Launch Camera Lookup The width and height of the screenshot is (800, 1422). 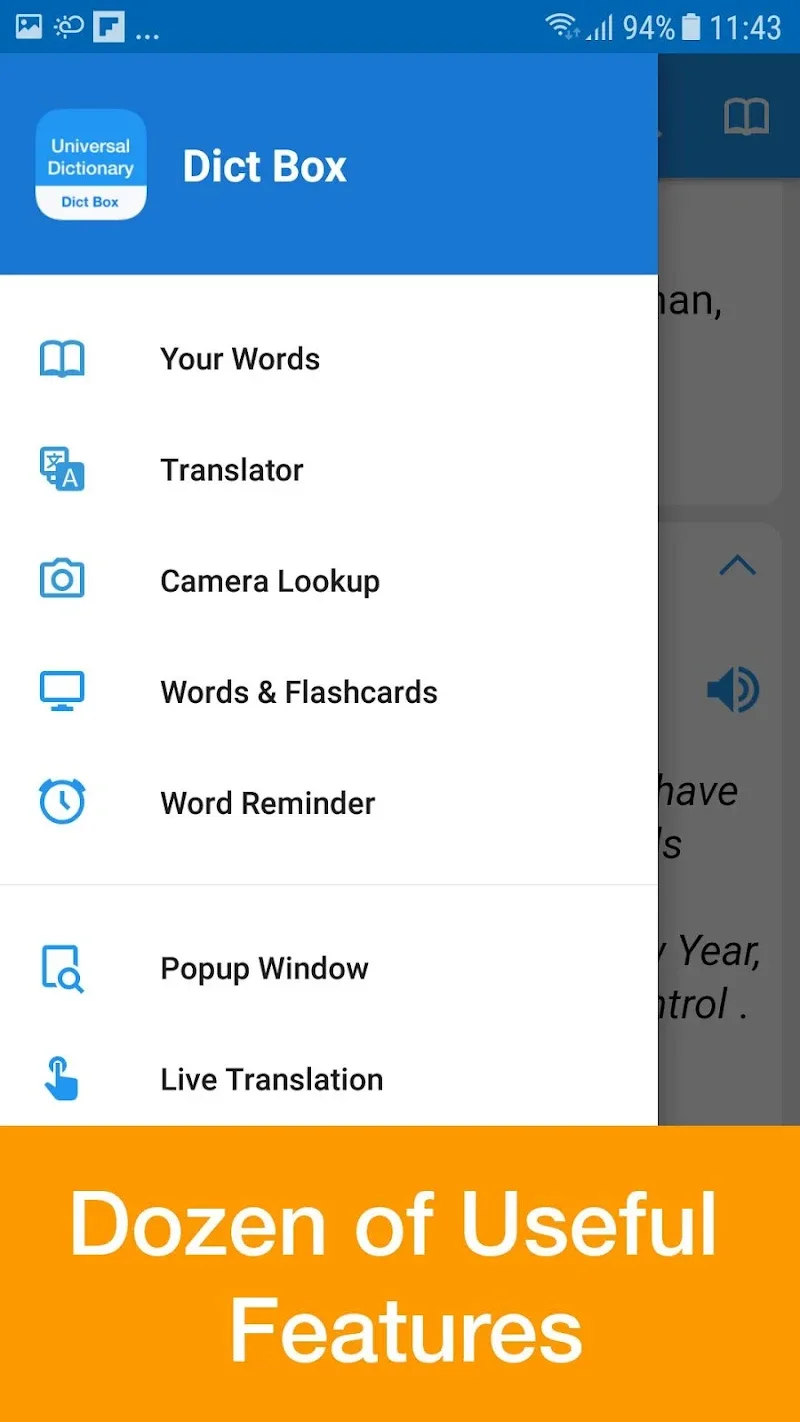[270, 581]
